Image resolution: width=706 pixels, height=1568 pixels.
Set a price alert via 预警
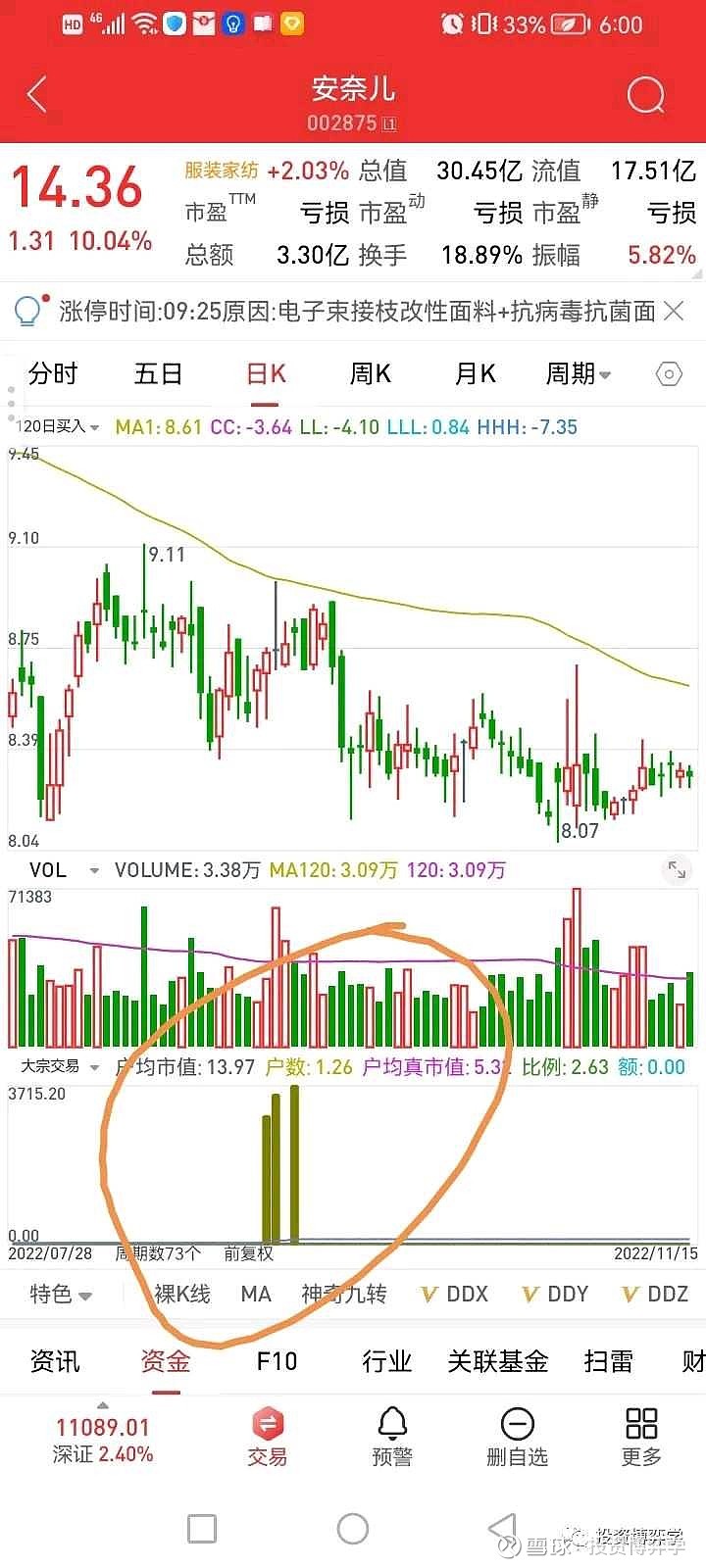pos(392,1438)
